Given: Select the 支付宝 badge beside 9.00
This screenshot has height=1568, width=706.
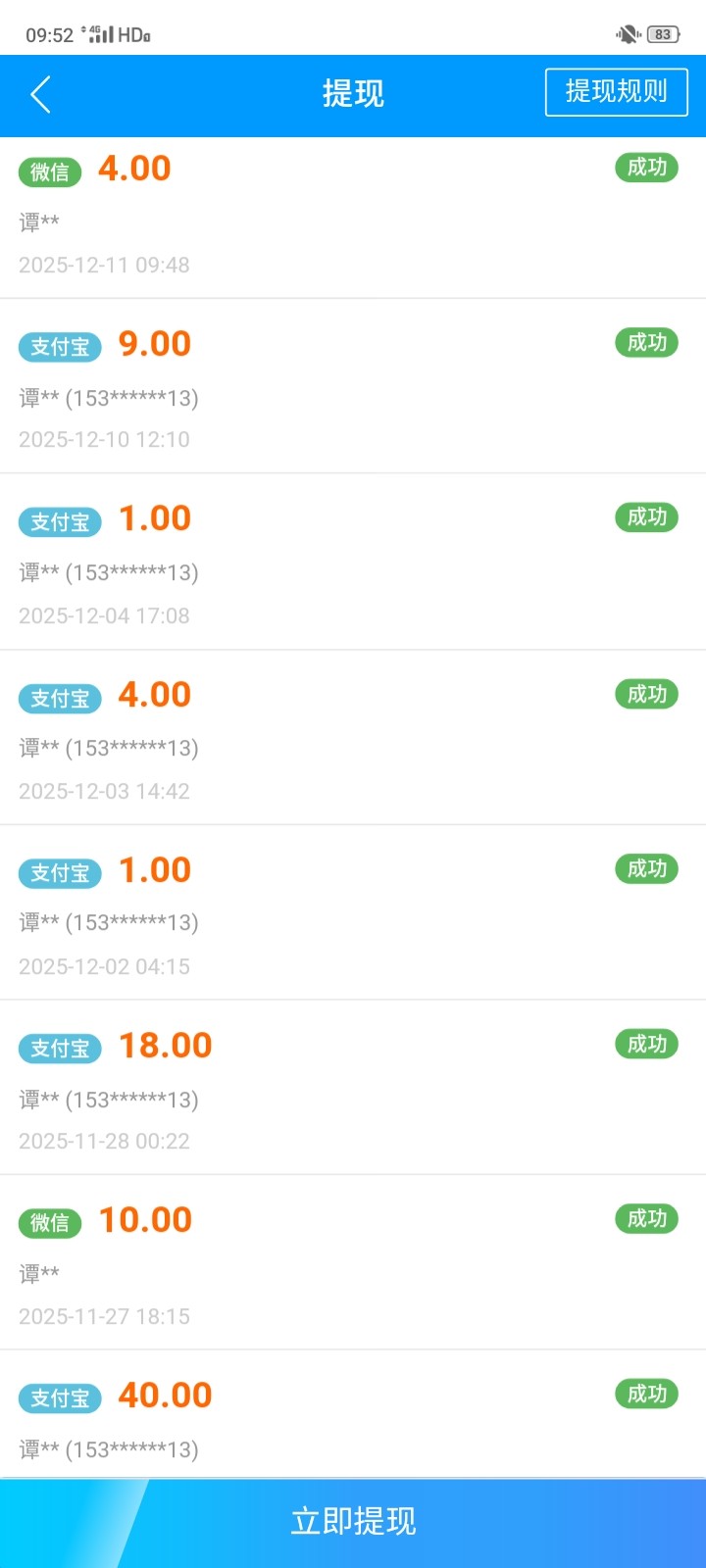Looking at the screenshot, I should tap(60, 346).
